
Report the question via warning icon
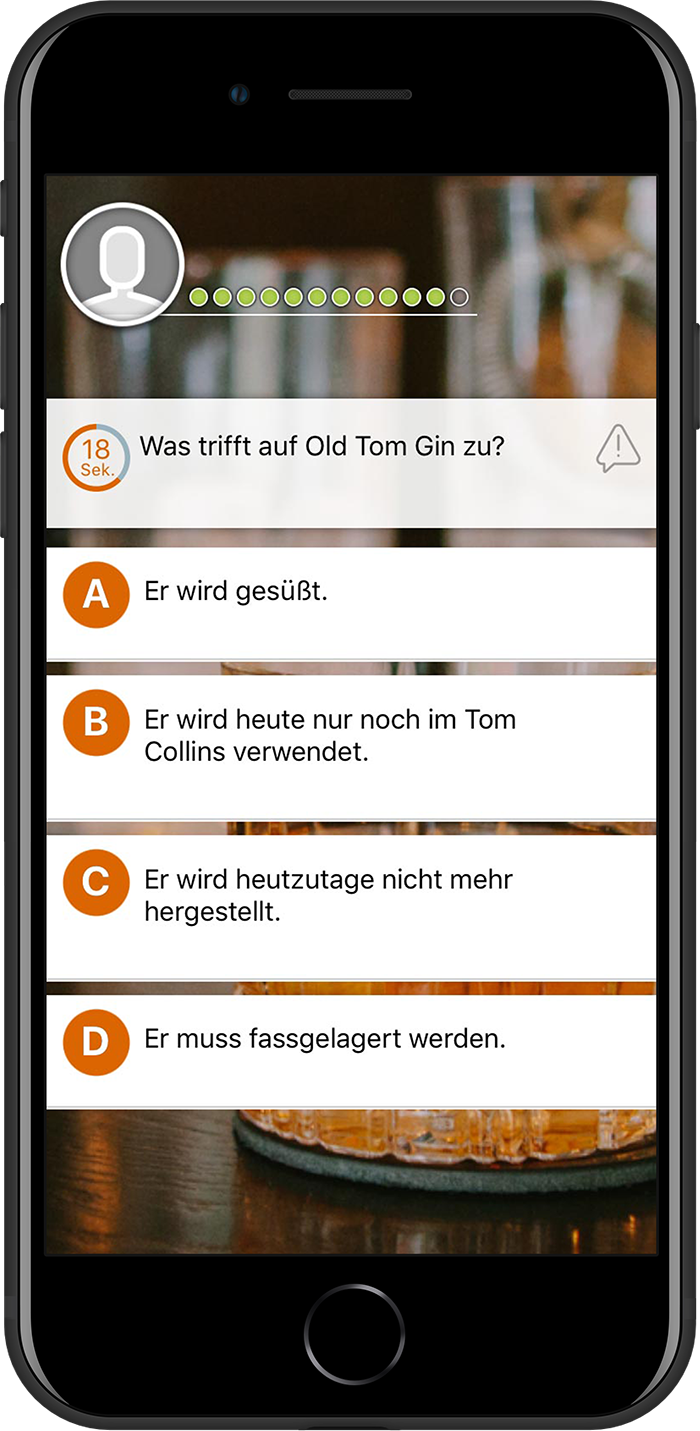pyautogui.click(x=618, y=448)
